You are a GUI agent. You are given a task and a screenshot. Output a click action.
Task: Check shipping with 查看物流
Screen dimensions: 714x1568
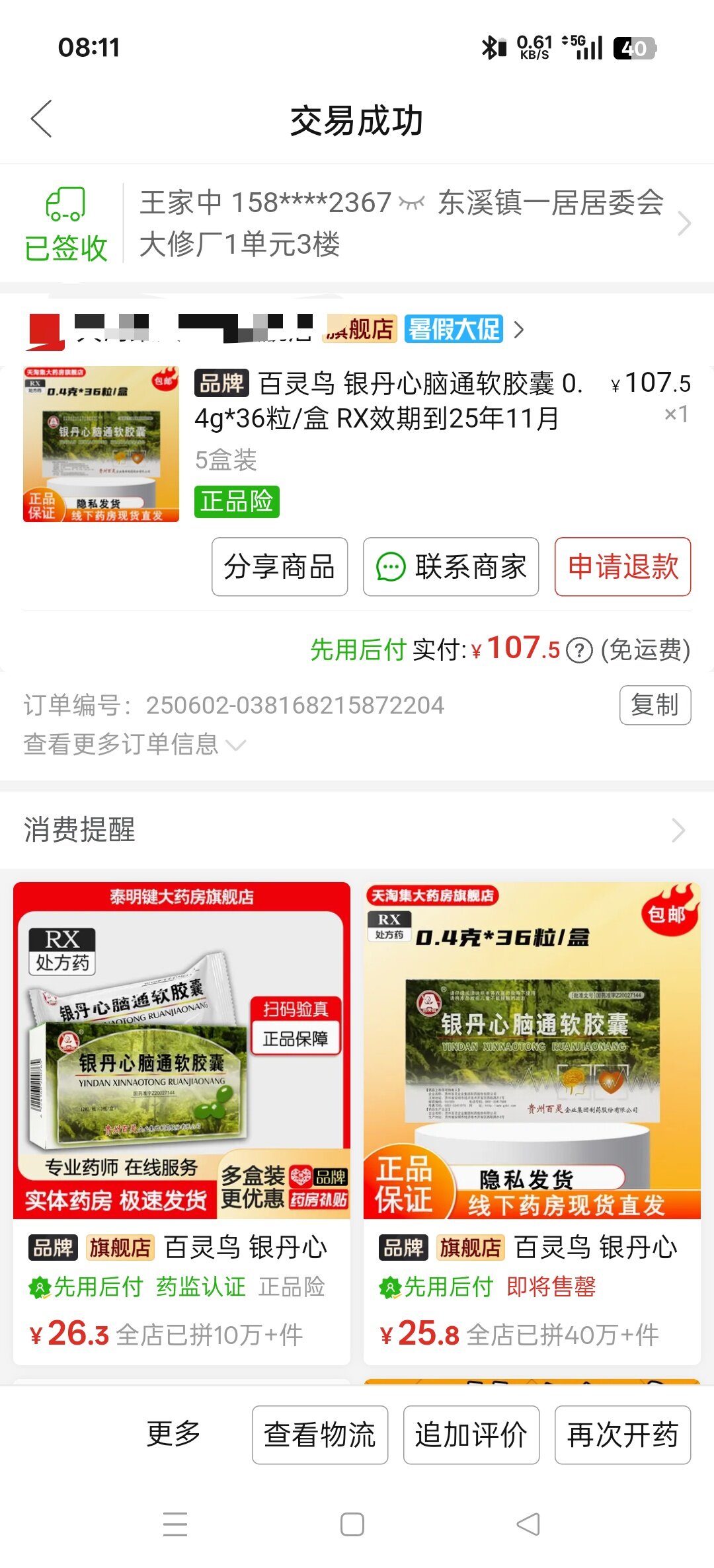(320, 1435)
